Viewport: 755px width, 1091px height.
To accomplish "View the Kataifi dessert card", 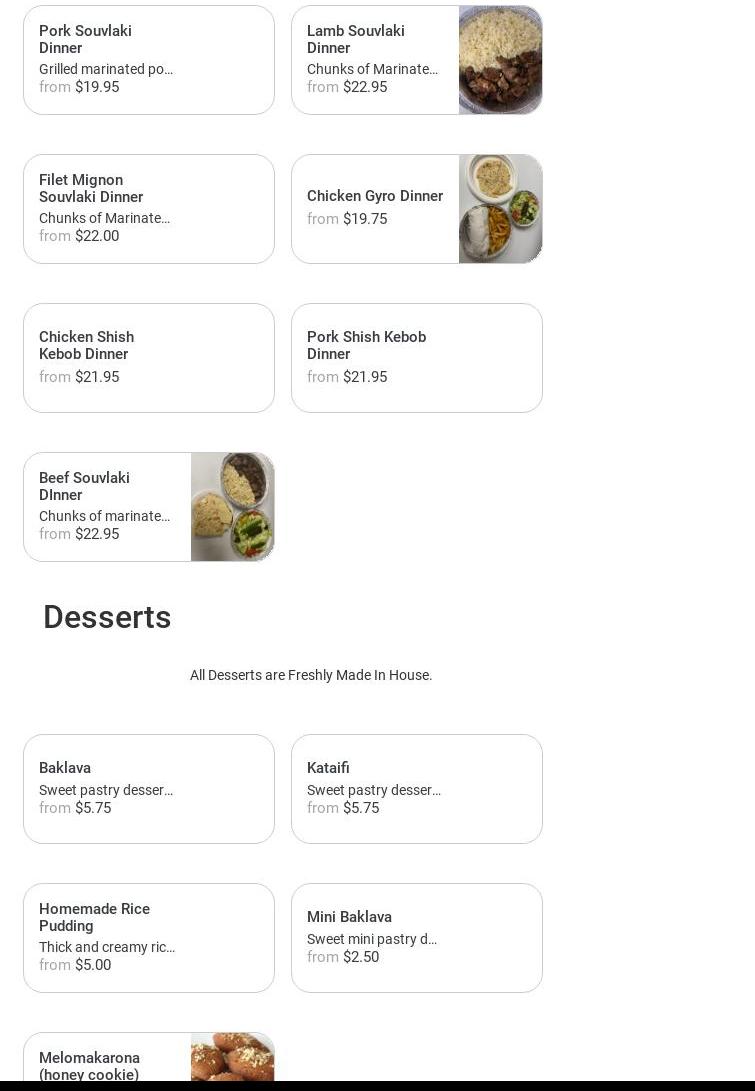I will pyautogui.click(x=416, y=788).
